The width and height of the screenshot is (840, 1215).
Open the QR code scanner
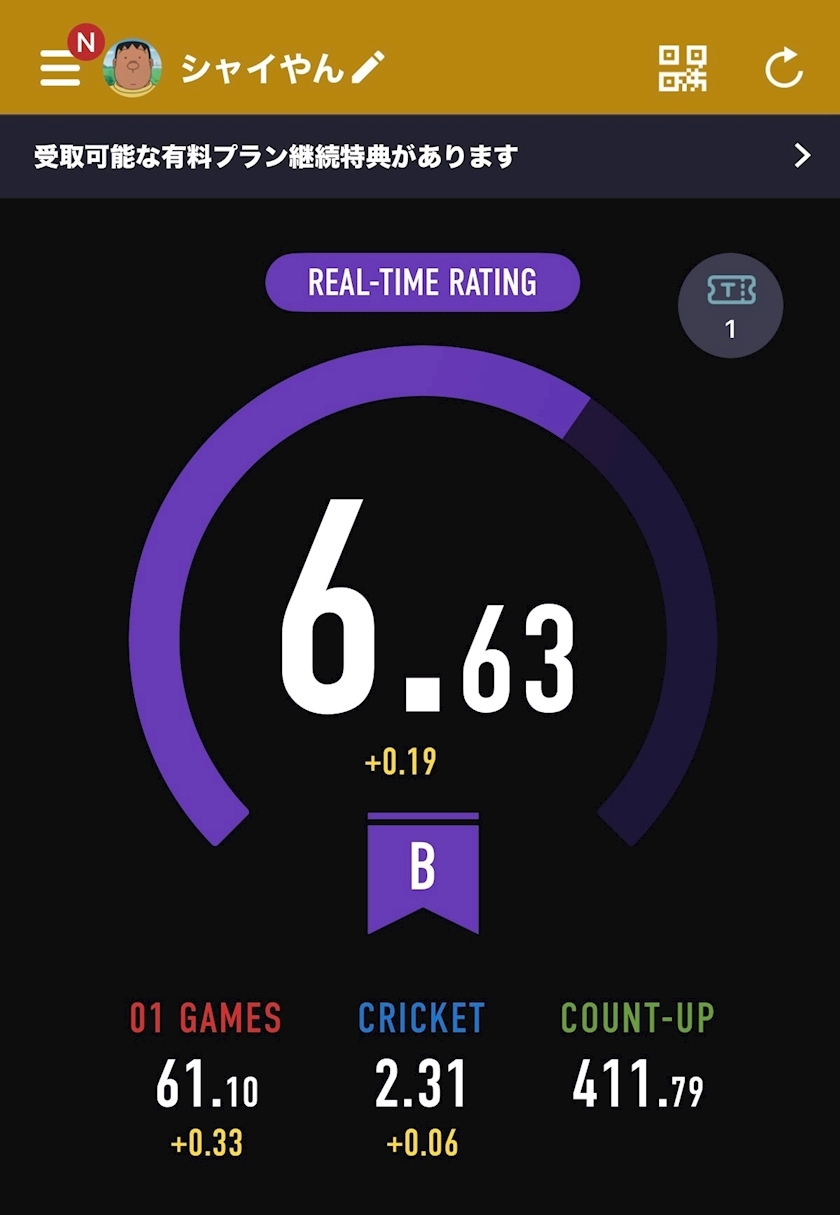click(x=683, y=68)
